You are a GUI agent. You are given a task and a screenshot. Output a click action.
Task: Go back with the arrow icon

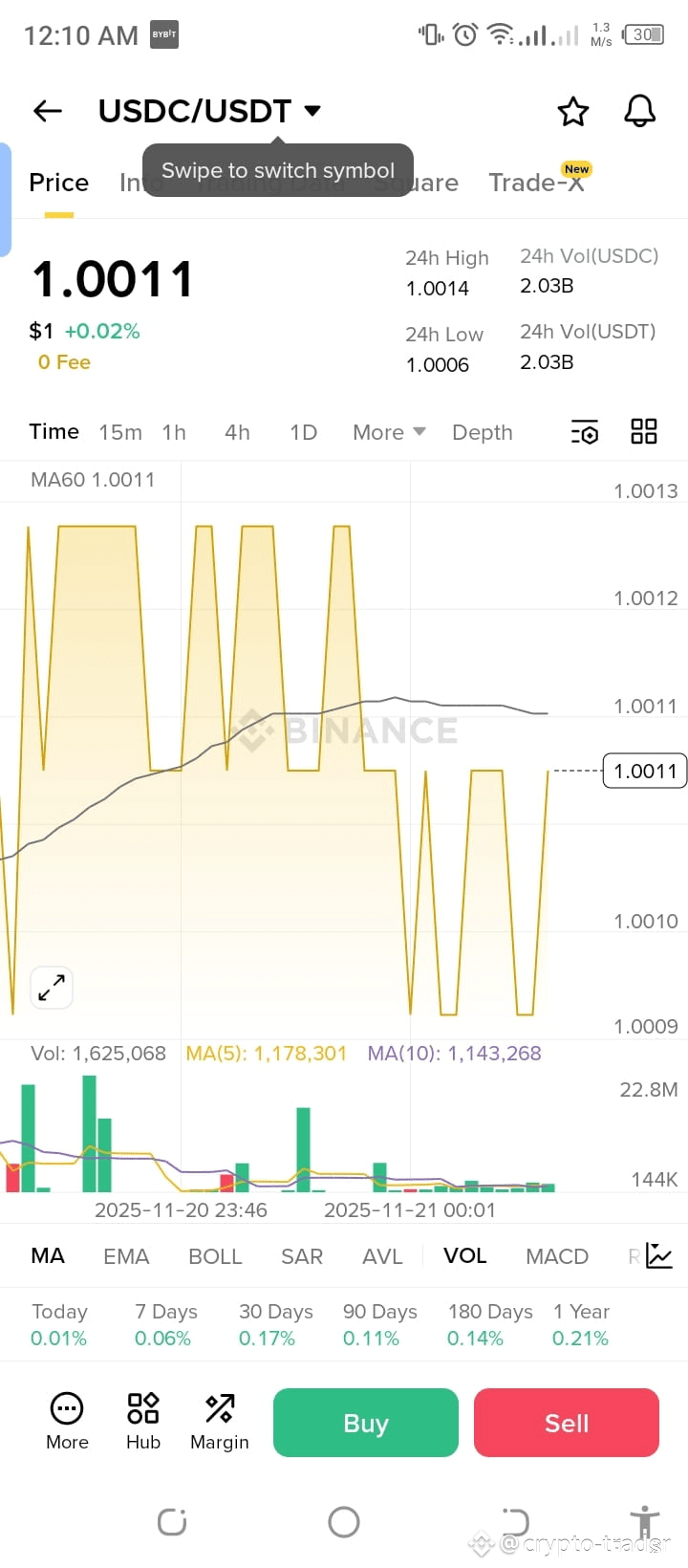48,111
